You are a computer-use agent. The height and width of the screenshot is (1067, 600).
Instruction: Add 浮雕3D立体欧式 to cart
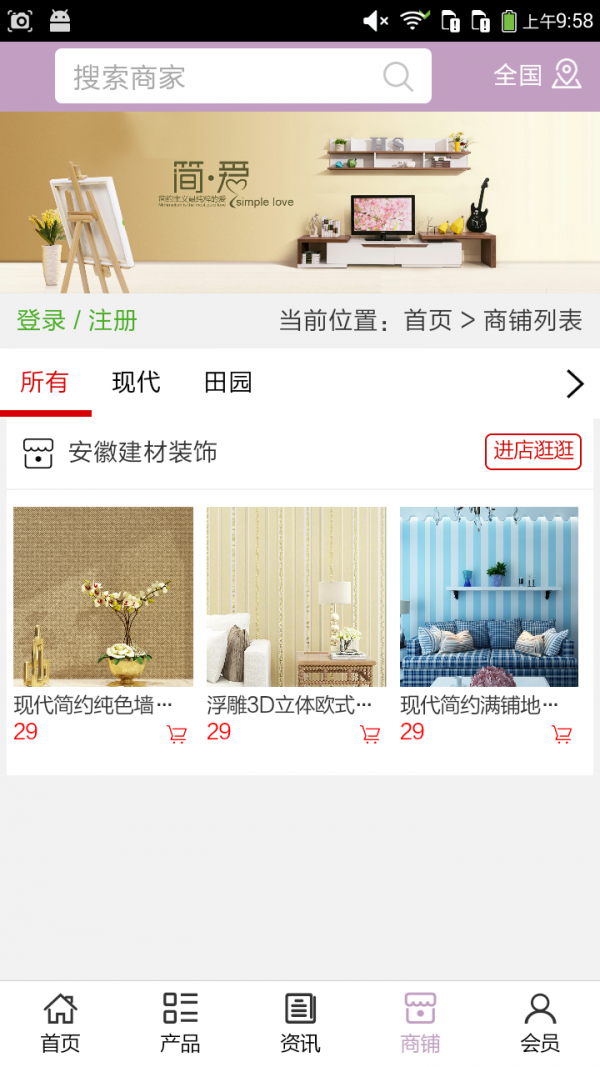coord(370,734)
